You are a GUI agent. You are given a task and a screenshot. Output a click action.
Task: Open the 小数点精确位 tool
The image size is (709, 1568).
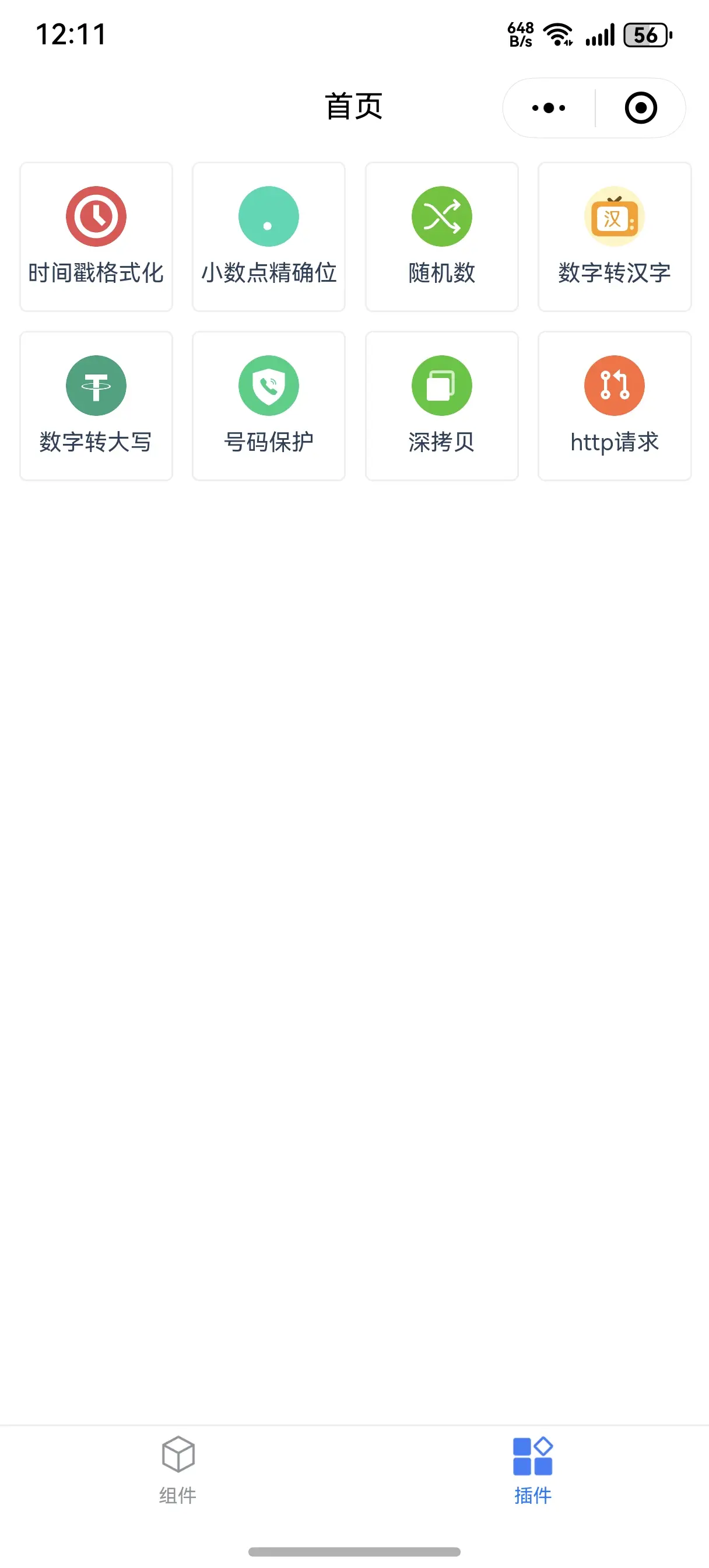(268, 237)
